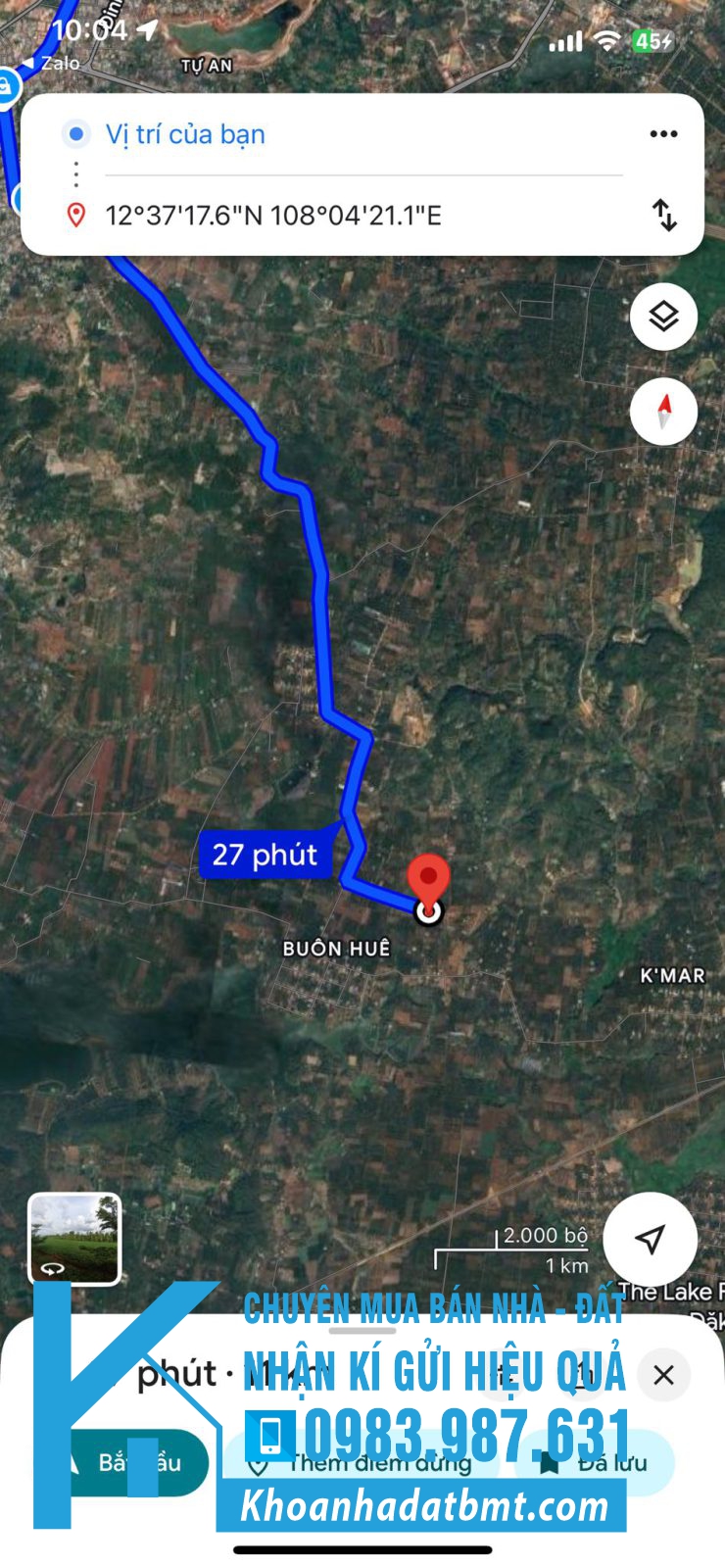Center map on my current location
The image size is (725, 1568).
pos(650,1239)
